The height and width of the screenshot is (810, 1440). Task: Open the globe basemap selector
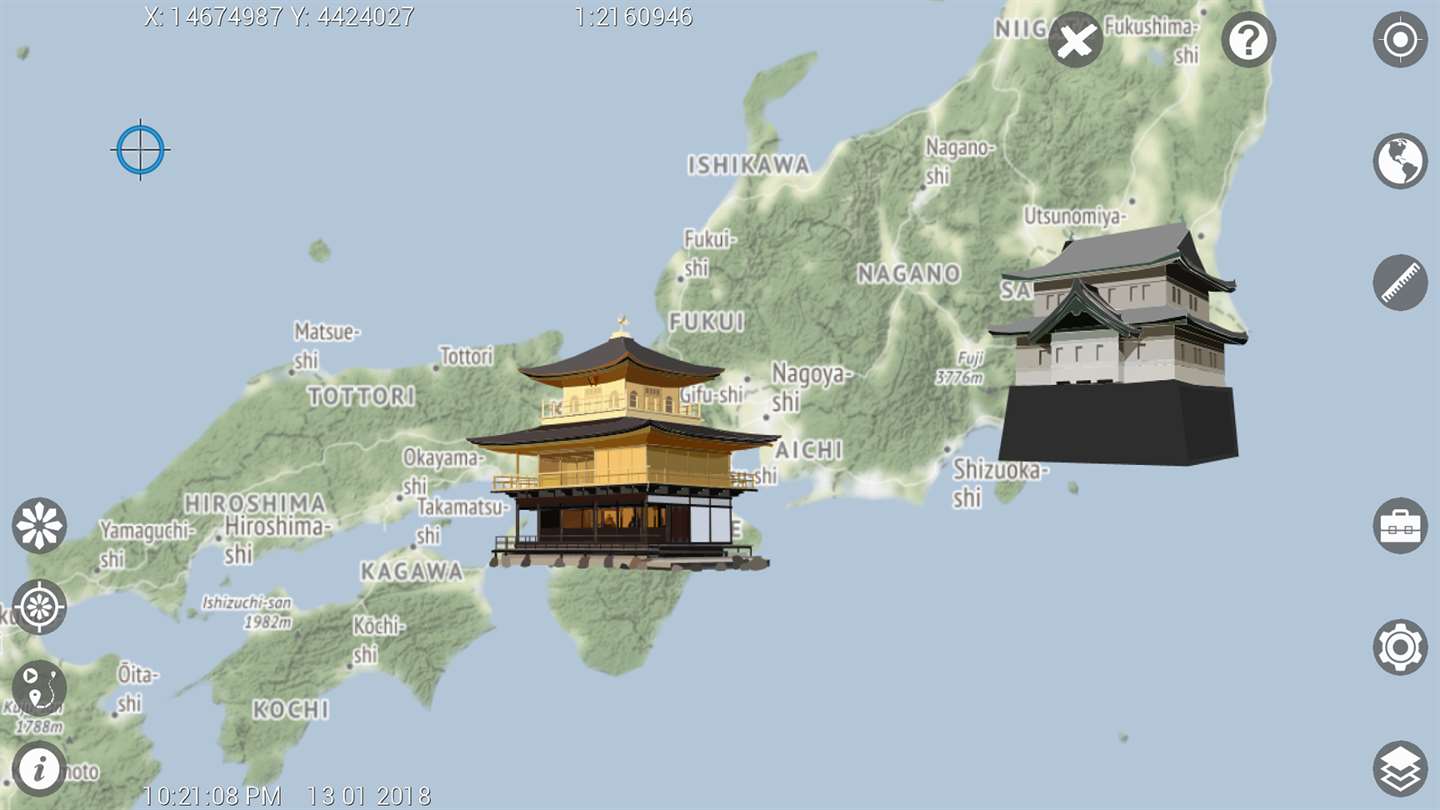tap(1399, 161)
